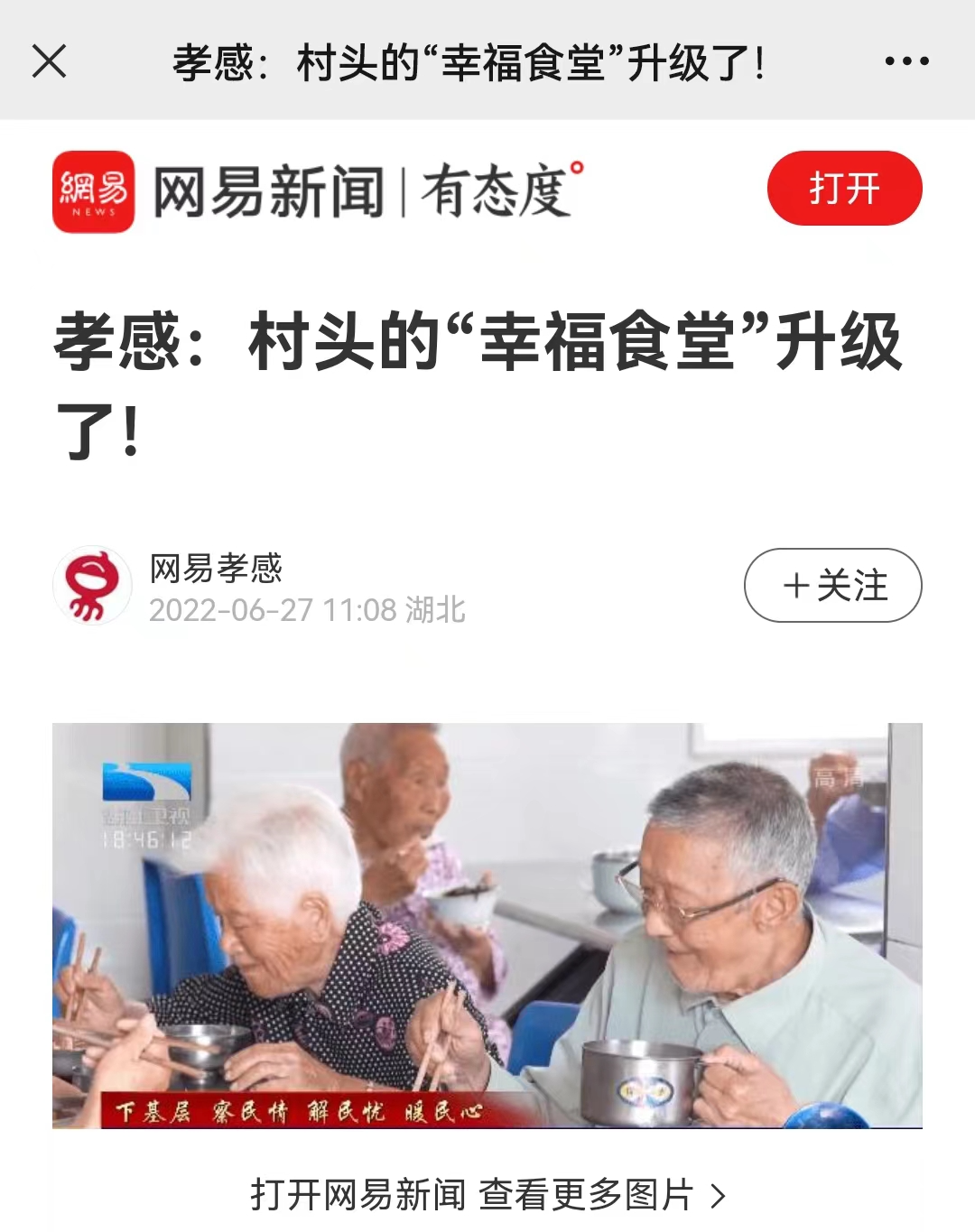
Task: Follow 网易孝感 with the 关注 button
Action: pos(832,585)
